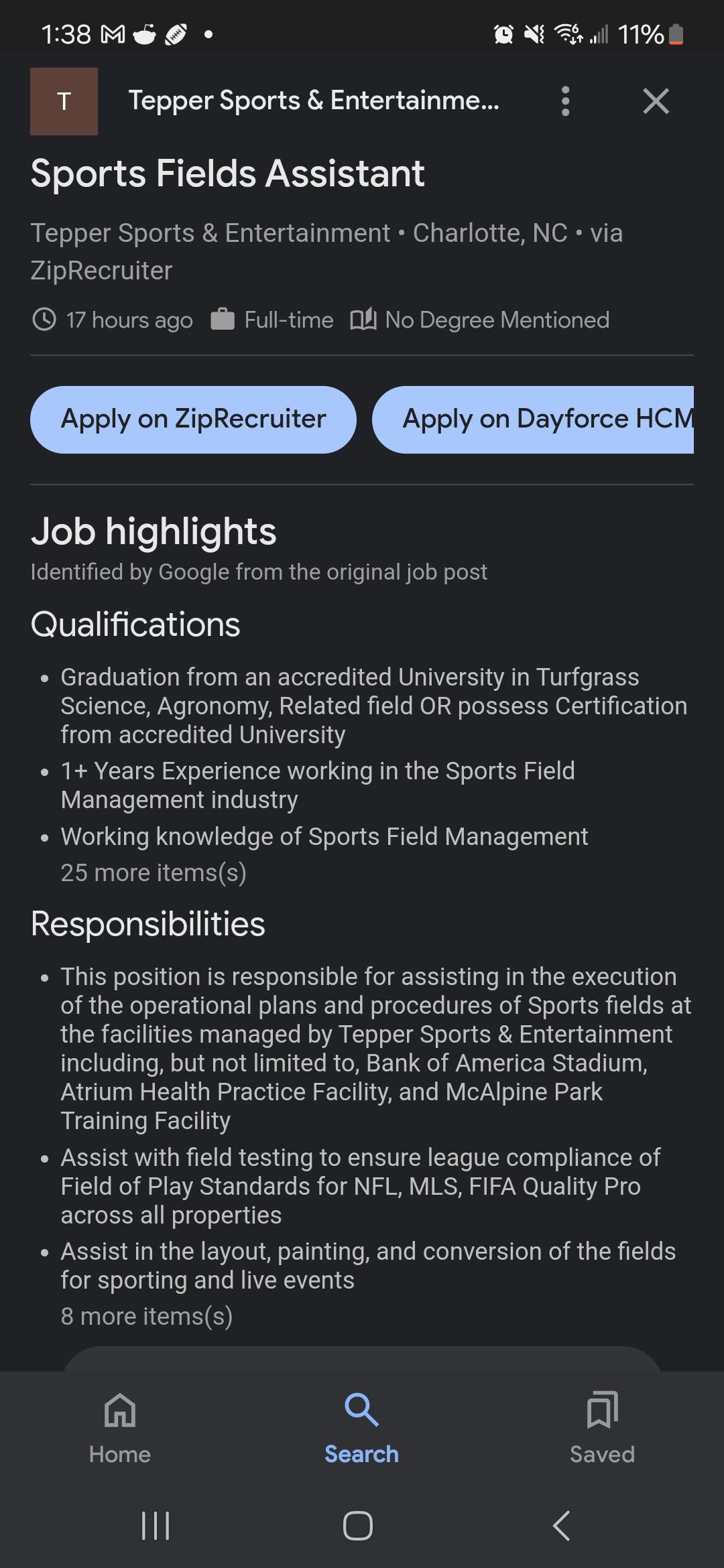Open recent apps from navigation bar
Image resolution: width=724 pixels, height=1568 pixels.
156,1526
